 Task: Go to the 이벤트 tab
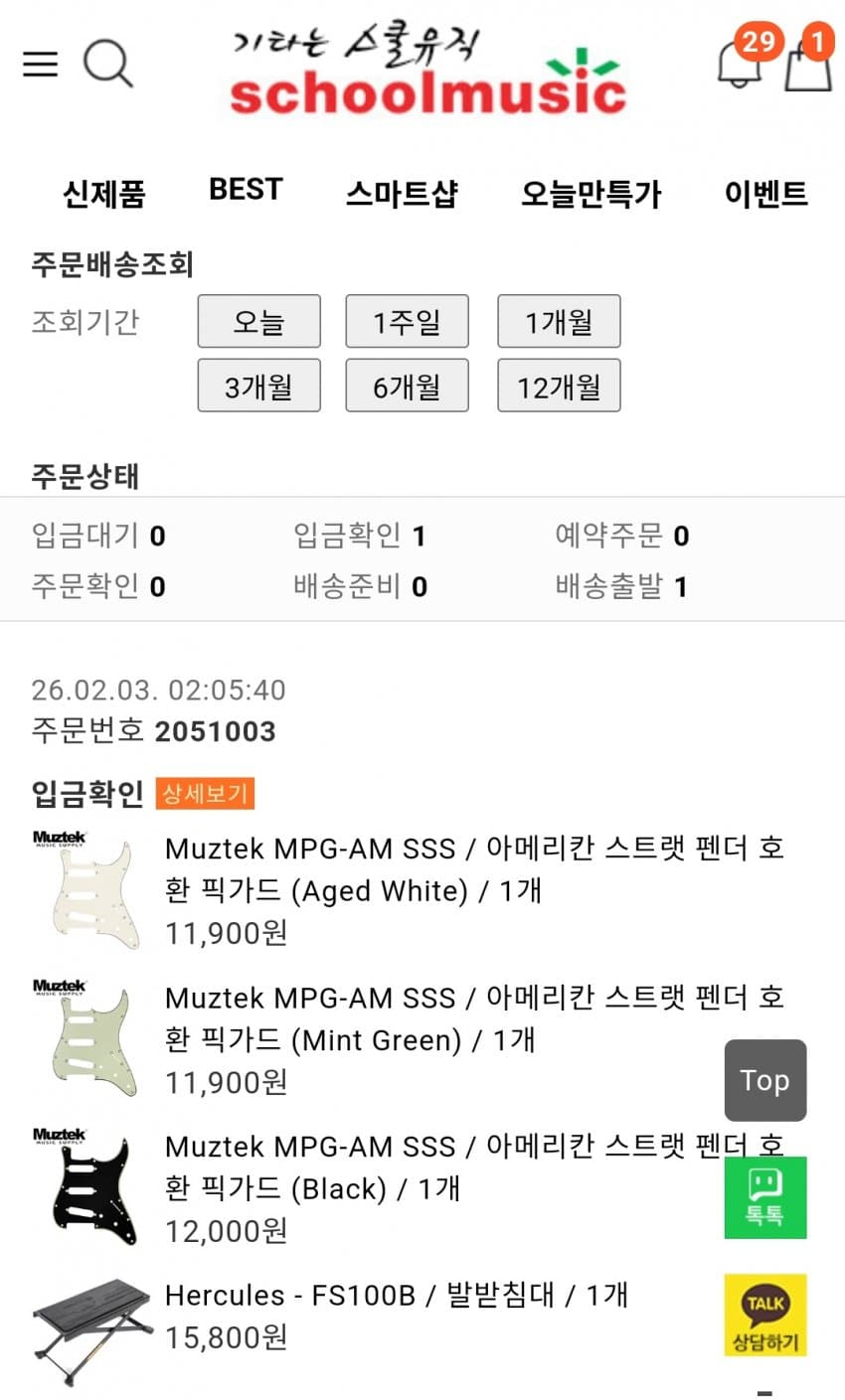[765, 193]
